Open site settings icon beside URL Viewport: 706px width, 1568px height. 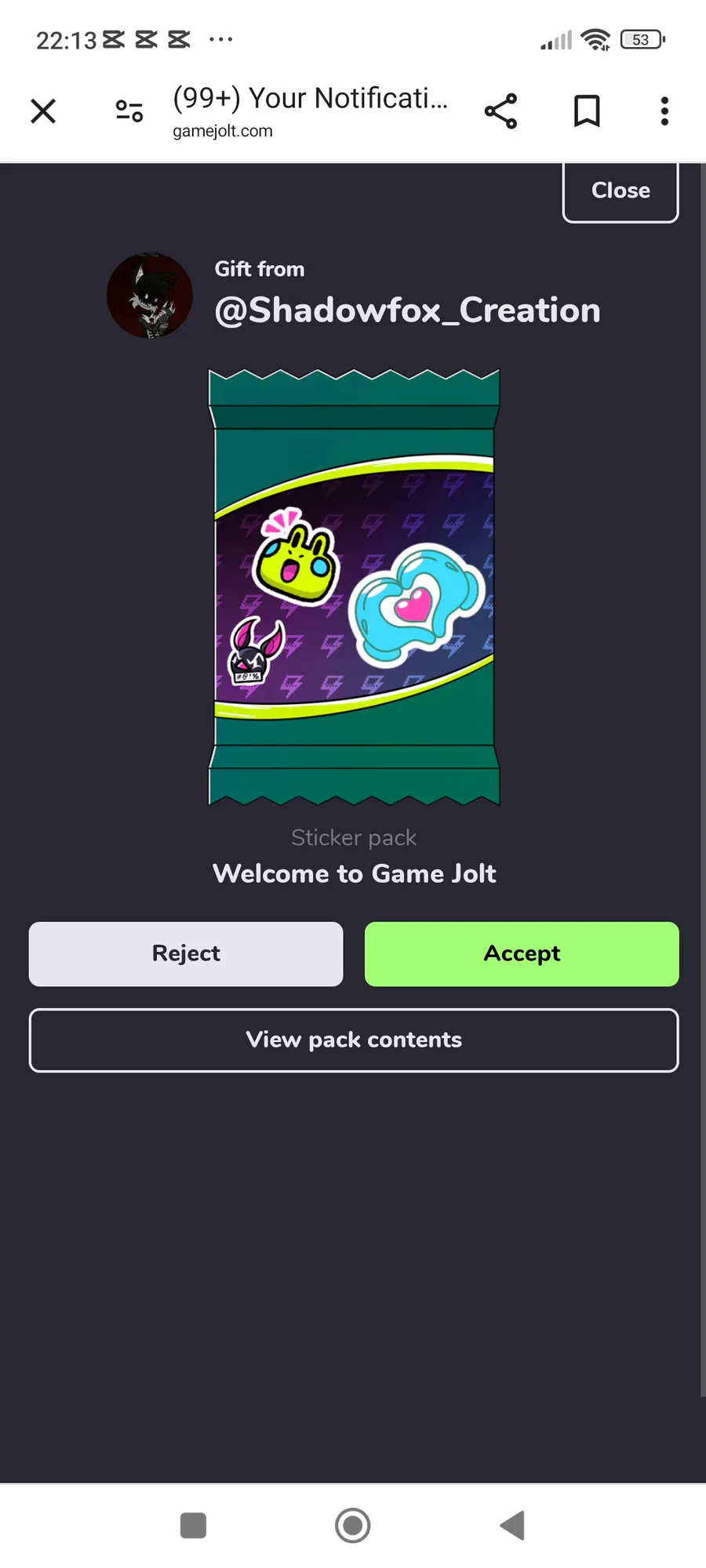129,111
